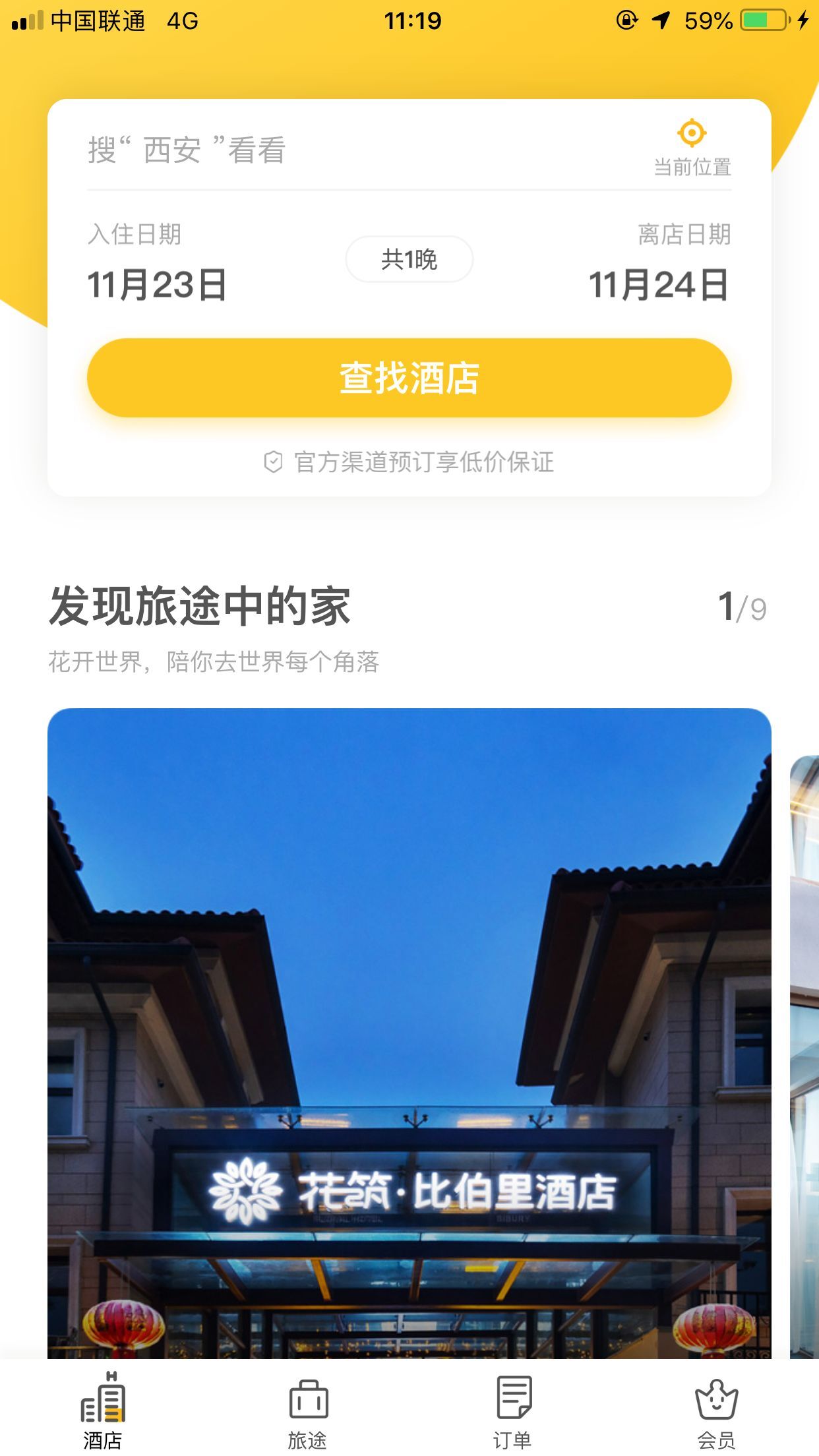Switch to the 会员 tab
Viewport: 819px width, 1456px height.
[716, 1412]
